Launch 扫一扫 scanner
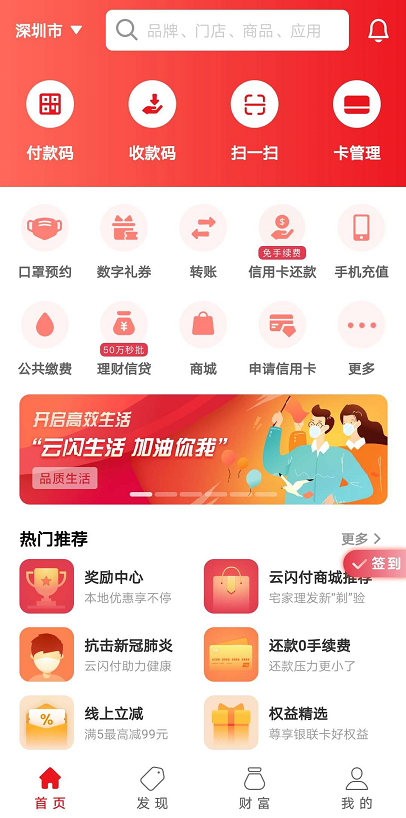This screenshot has height=818, width=406. pos(255,121)
